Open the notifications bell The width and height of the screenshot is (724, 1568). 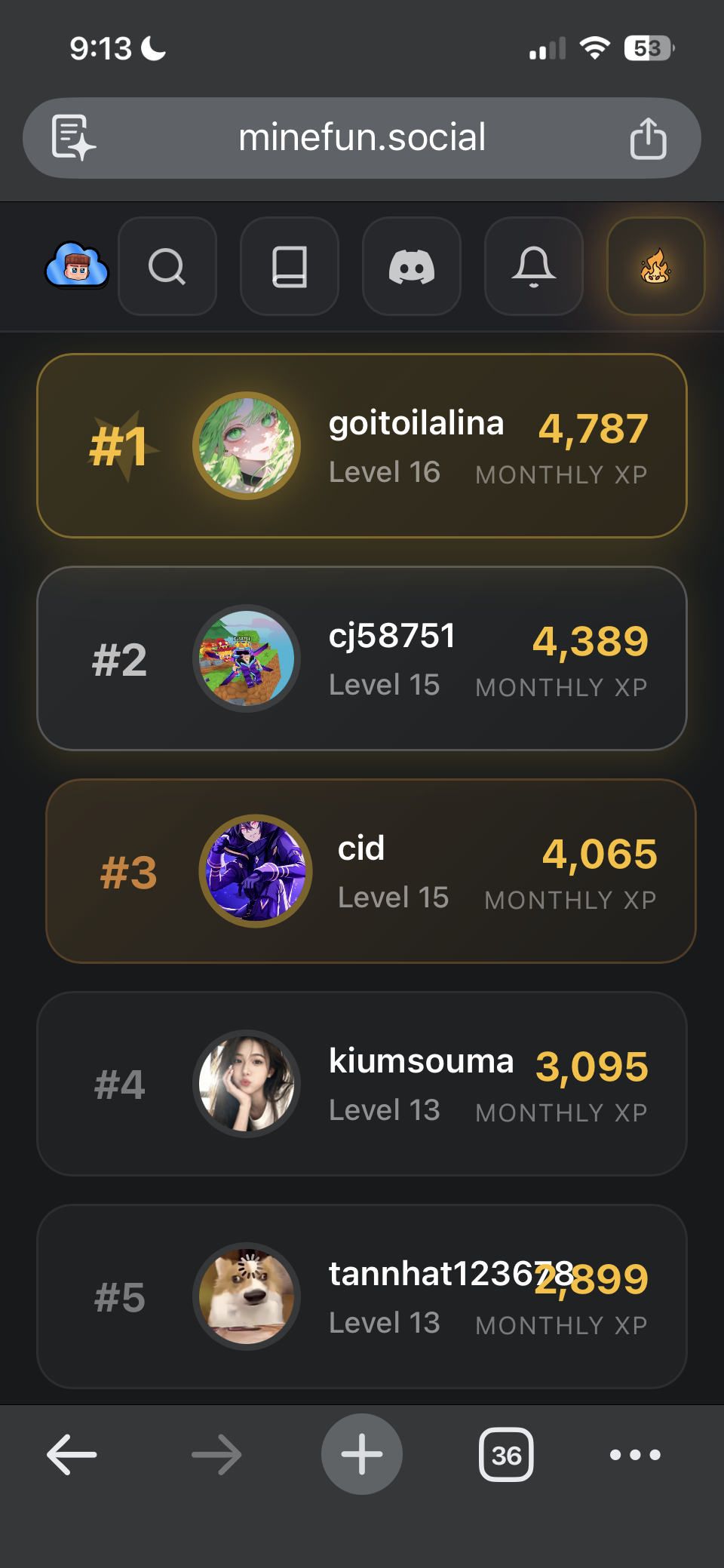[533, 266]
